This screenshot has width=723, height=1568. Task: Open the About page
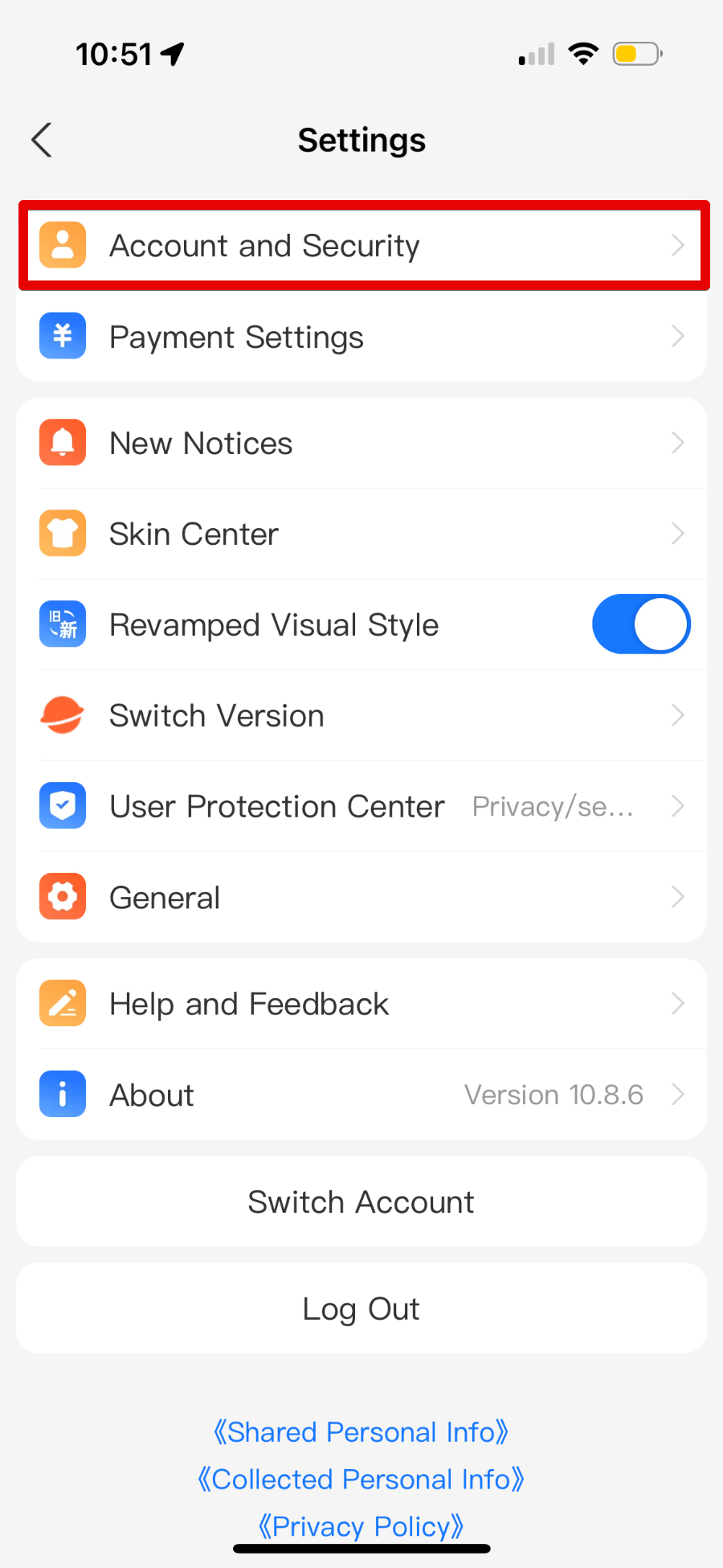pyautogui.click(x=361, y=1095)
